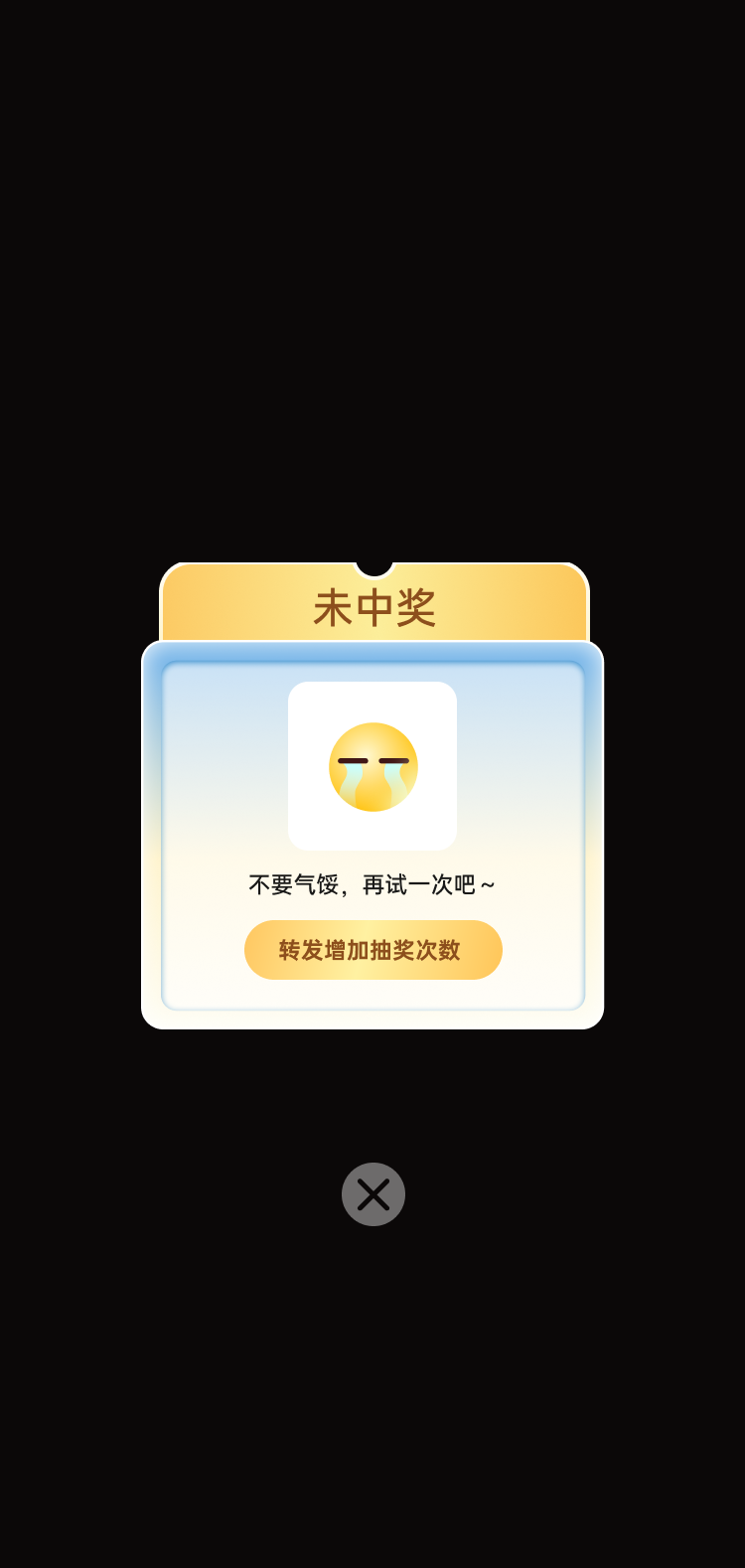745x1568 pixels.
Task: Tap the 转发增加抽奖次数 button
Action: 372,950
